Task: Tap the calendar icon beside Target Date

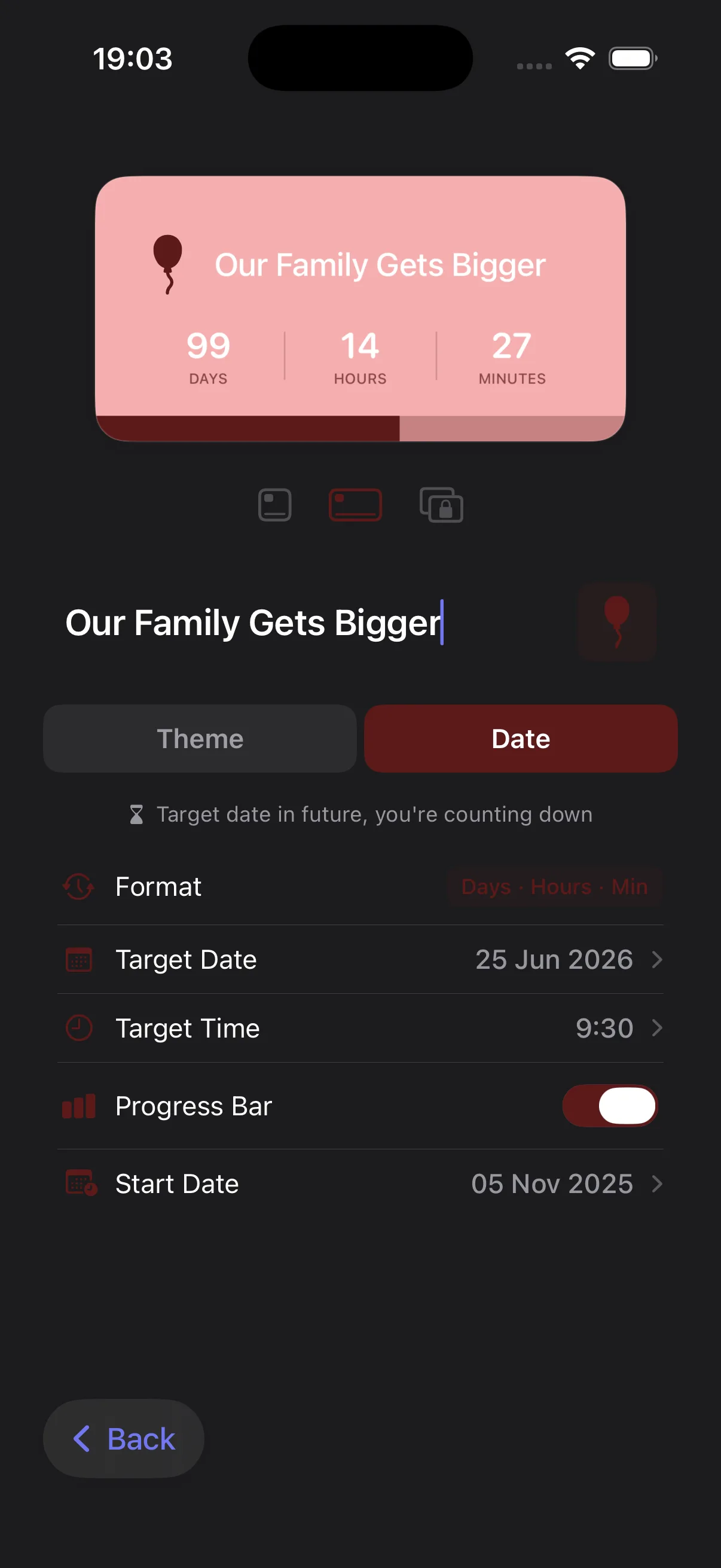Action: click(78, 959)
